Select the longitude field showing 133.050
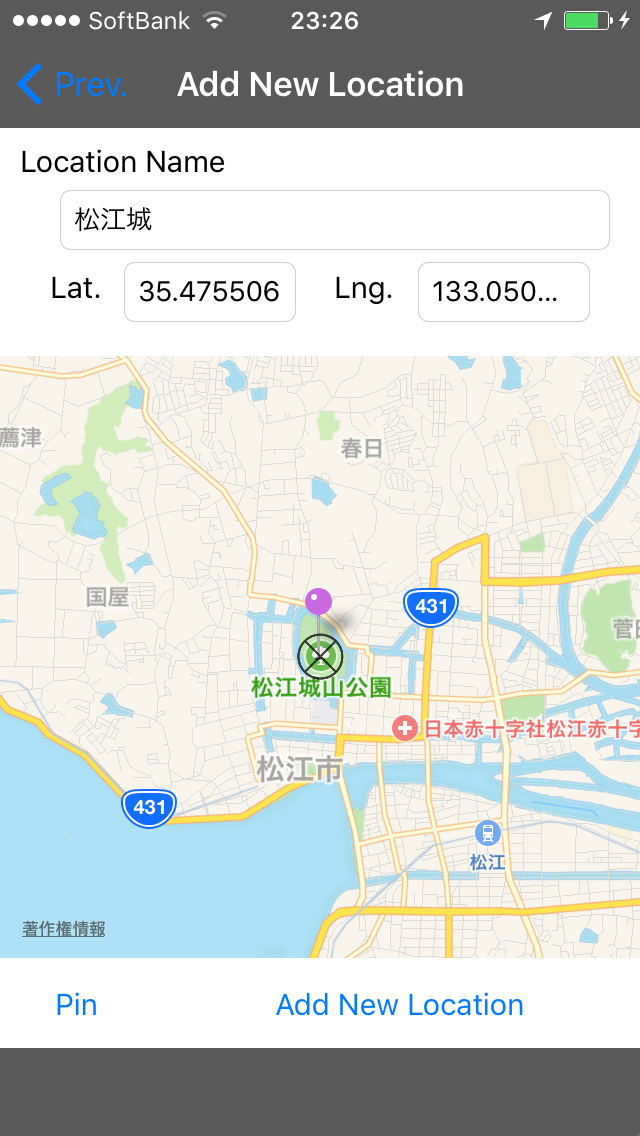 point(503,292)
